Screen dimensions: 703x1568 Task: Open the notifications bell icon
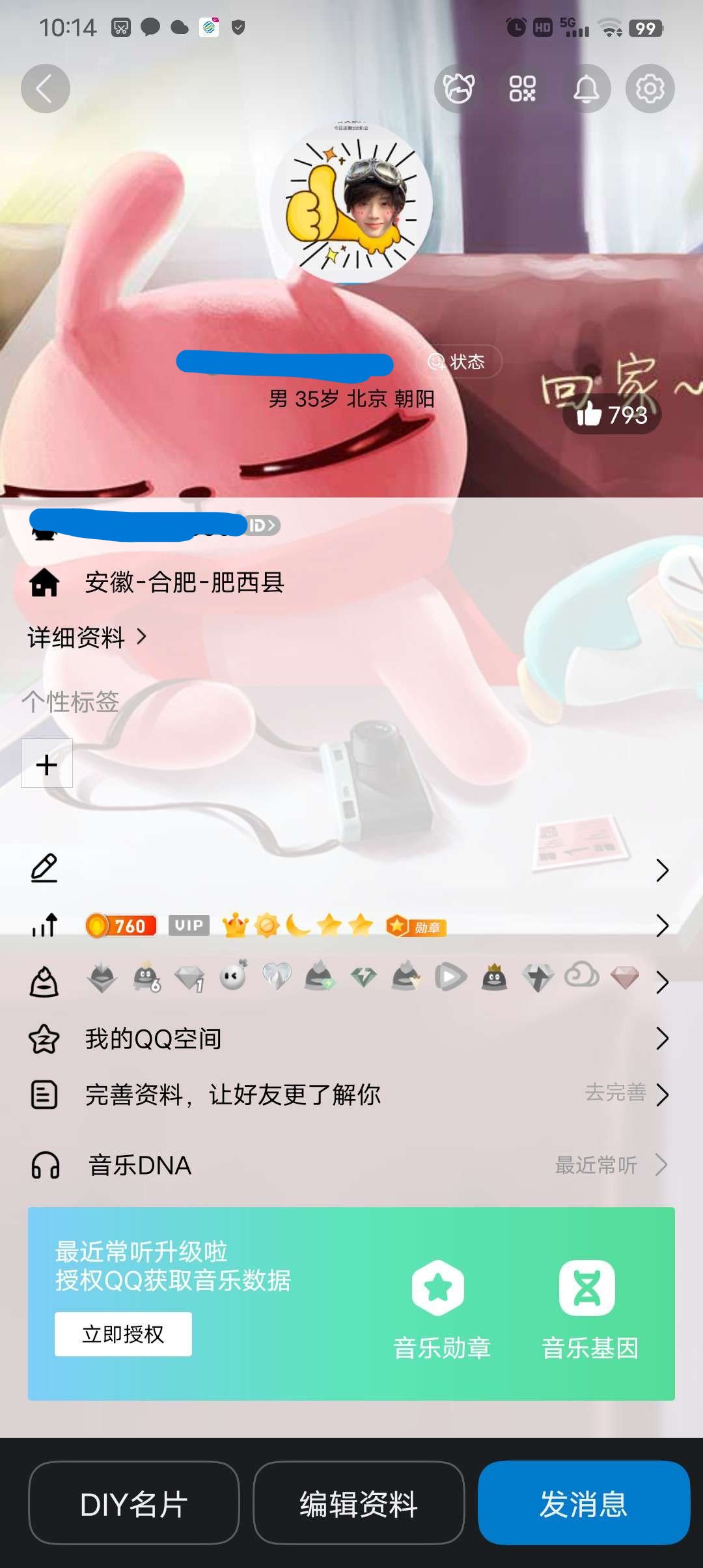(x=586, y=89)
